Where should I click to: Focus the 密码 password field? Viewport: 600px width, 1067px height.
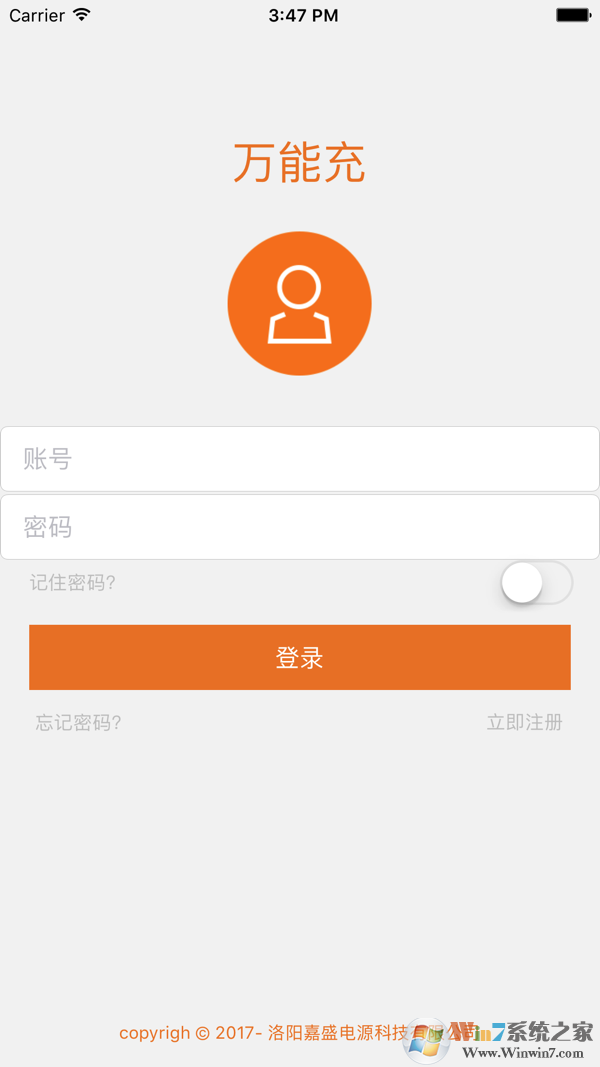point(300,527)
